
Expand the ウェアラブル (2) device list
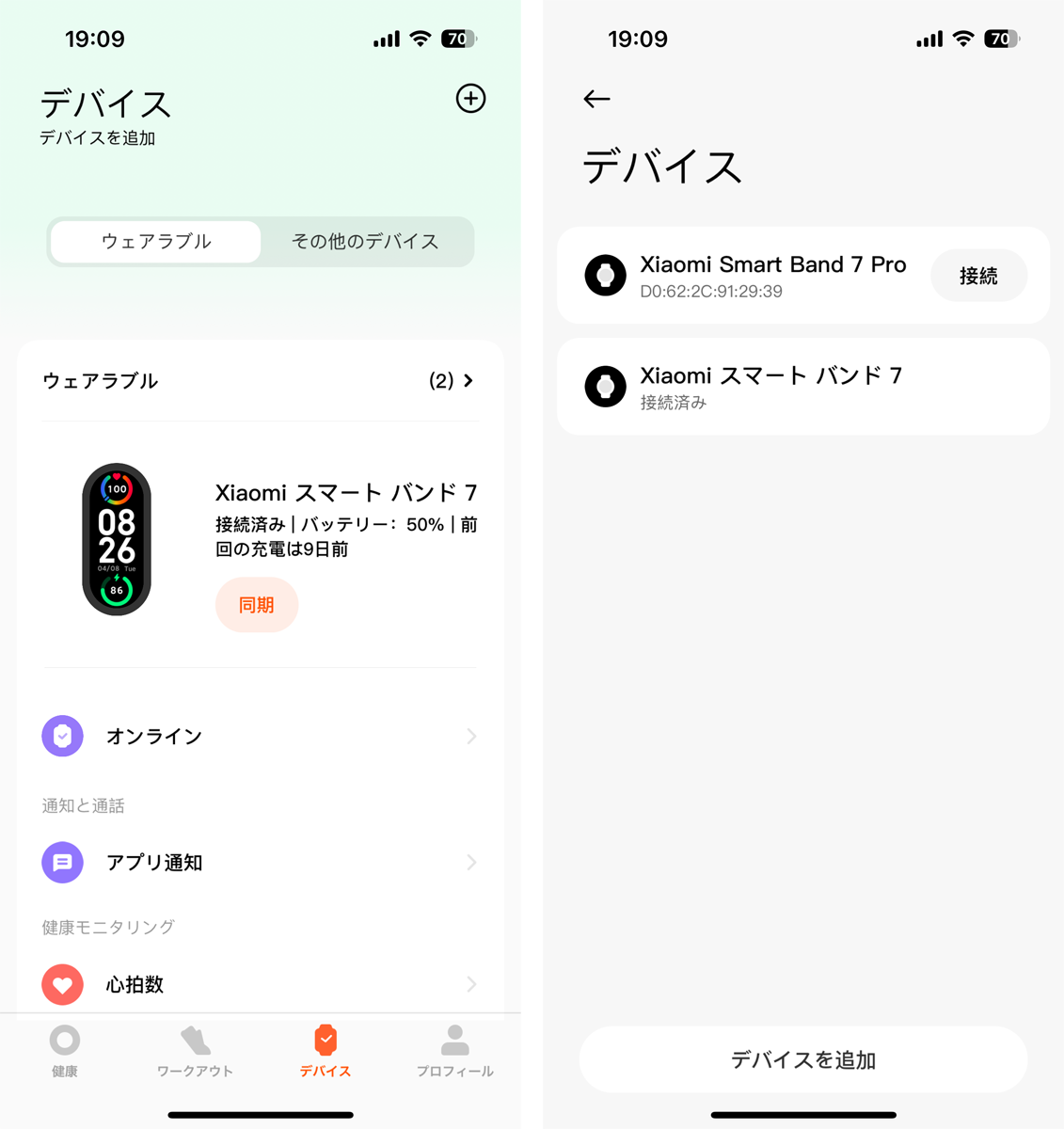point(452,381)
